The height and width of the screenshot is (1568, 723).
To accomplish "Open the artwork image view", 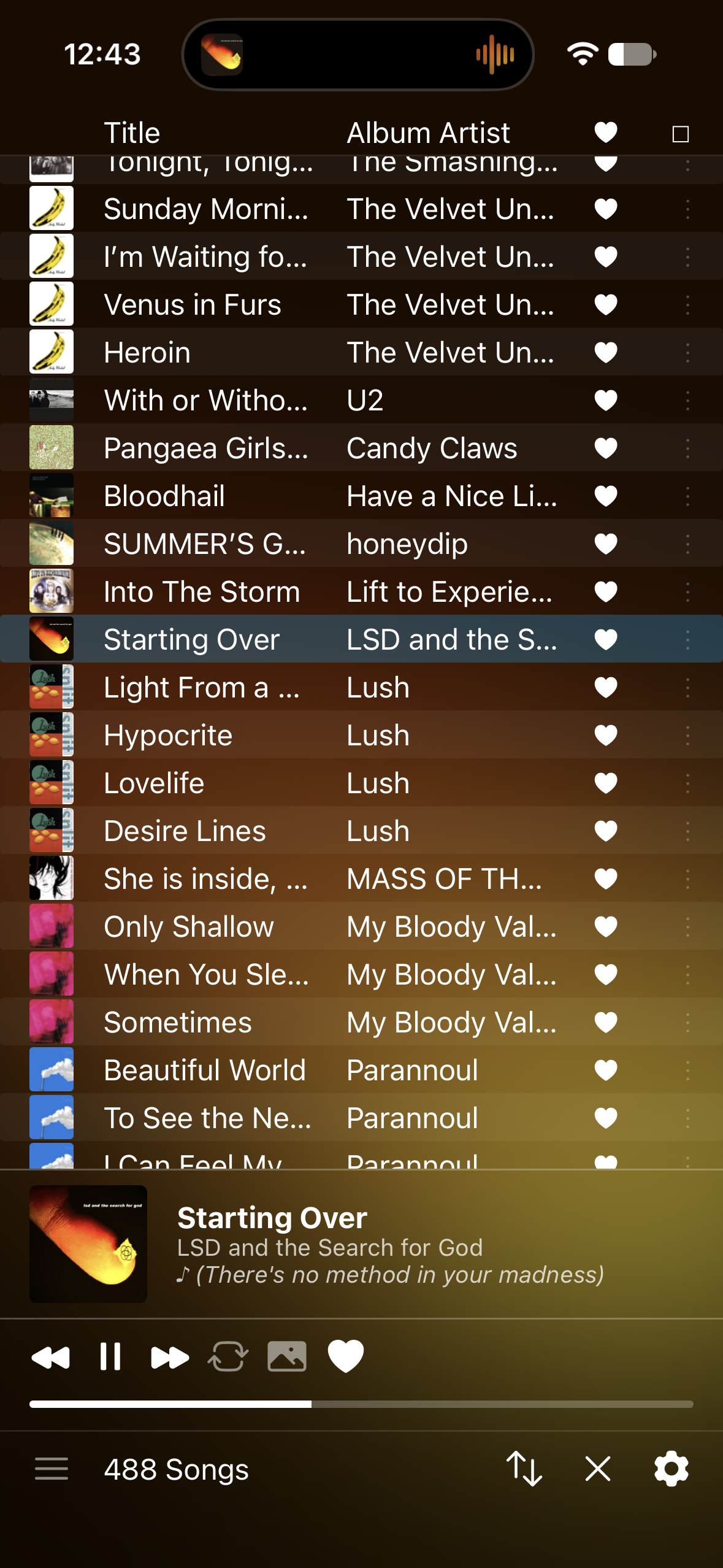I will [287, 1356].
